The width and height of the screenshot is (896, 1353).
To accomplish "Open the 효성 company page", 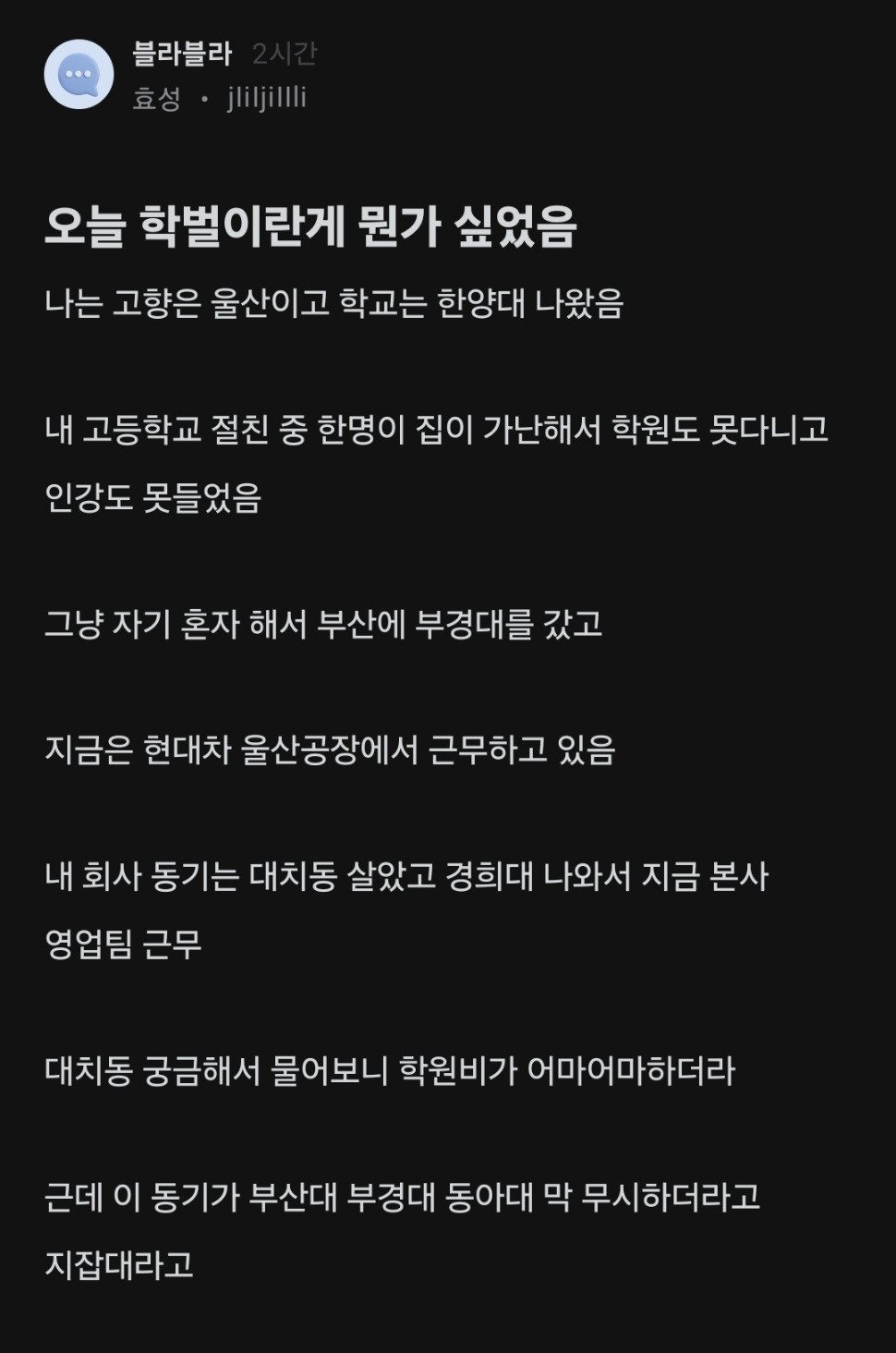I will [156, 99].
